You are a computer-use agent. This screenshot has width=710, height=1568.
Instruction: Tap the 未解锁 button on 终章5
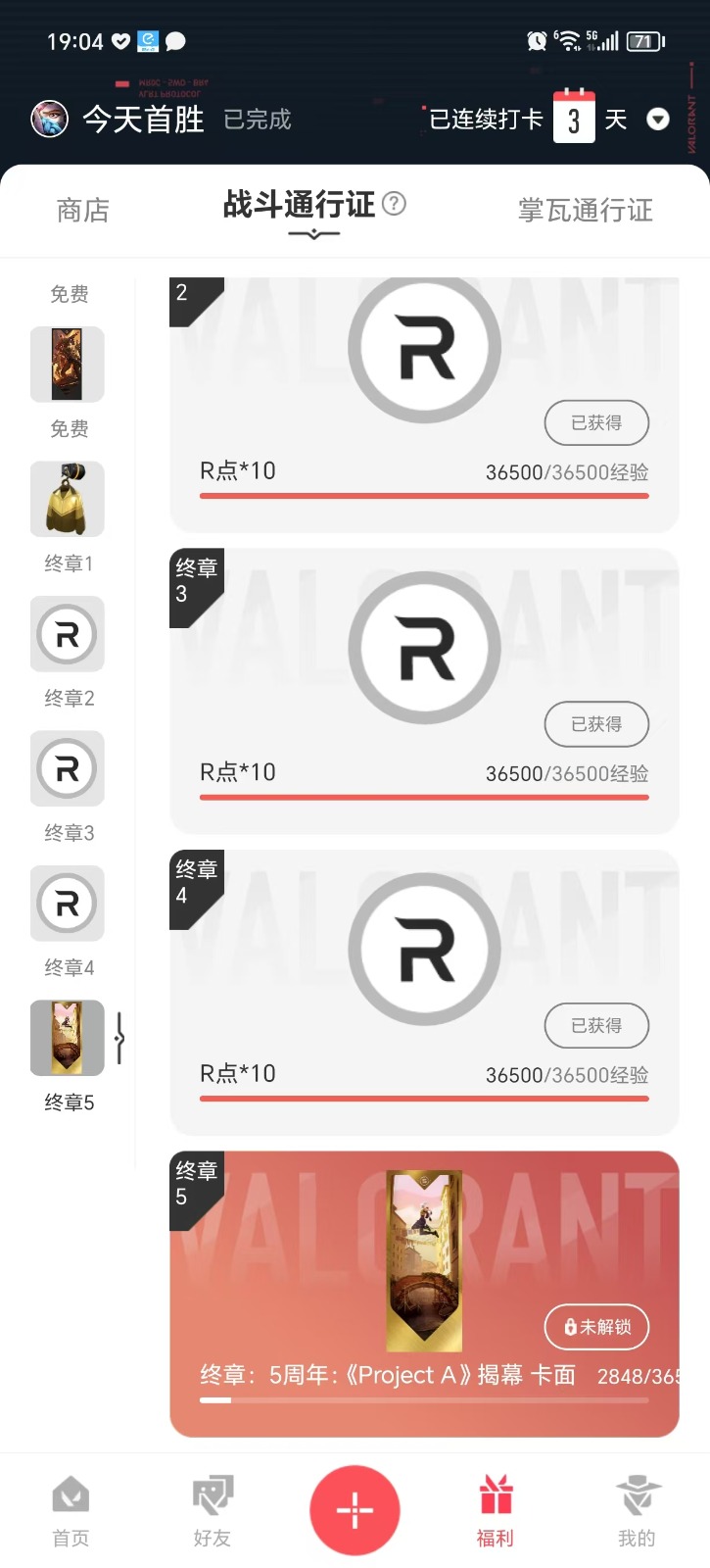click(596, 1327)
